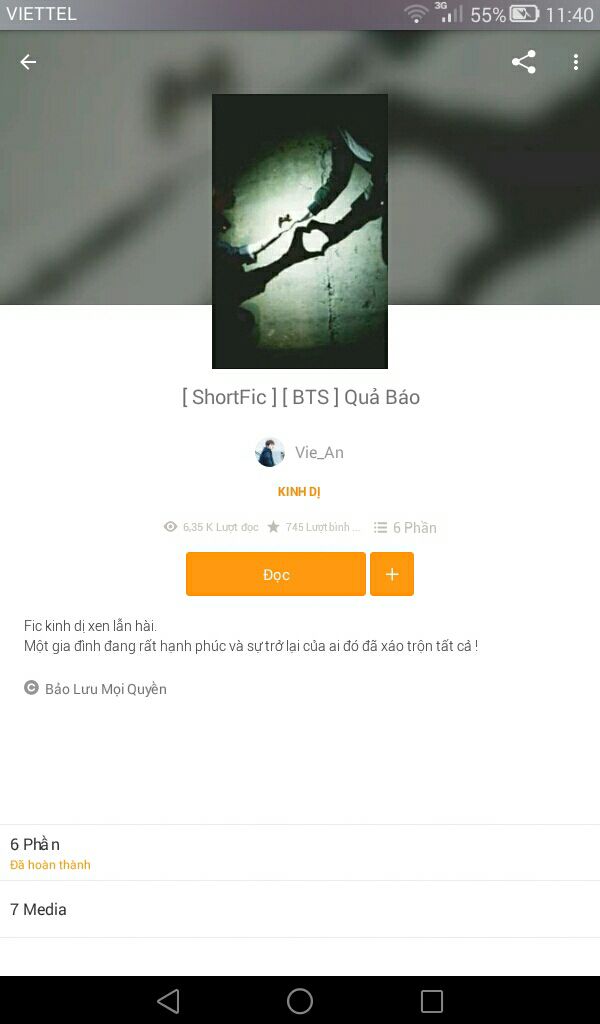Open the recent apps view
Screen dimensions: 600x1024
pos(432,1001)
